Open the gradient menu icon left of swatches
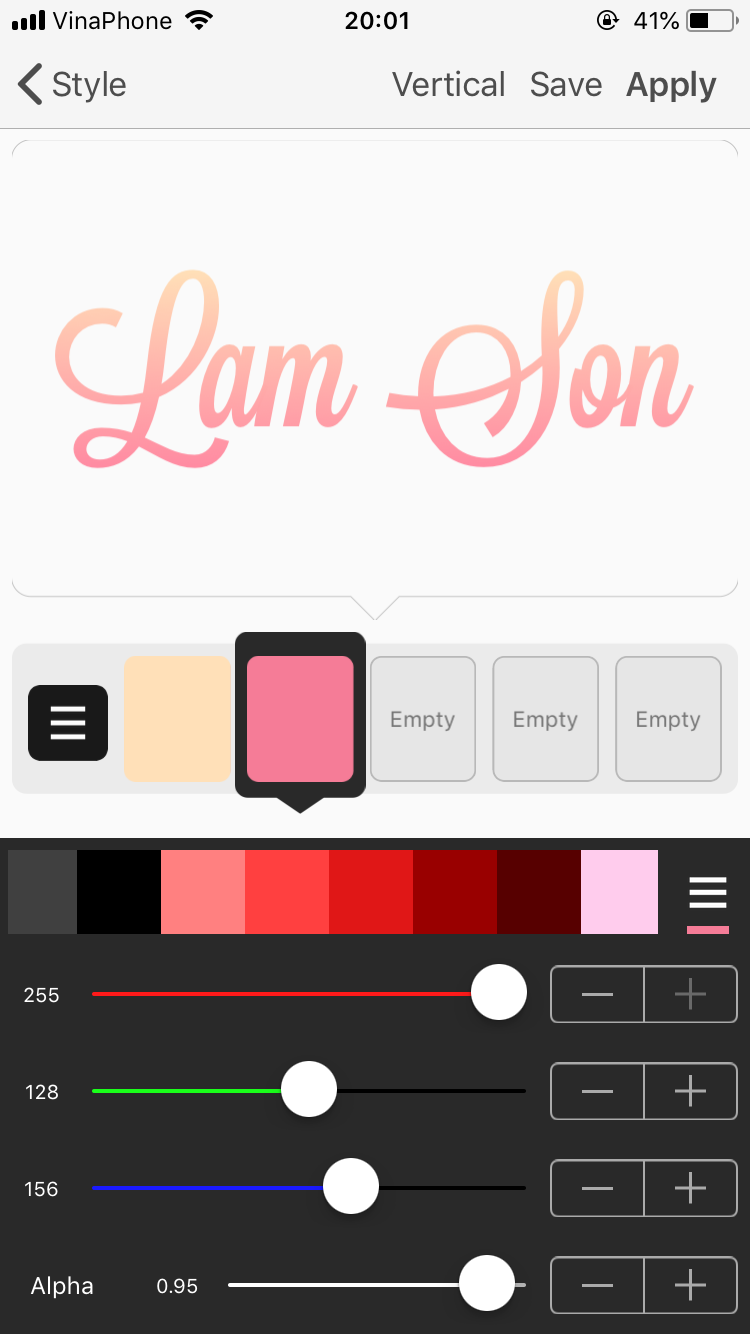The image size is (750, 1334). 68,722
